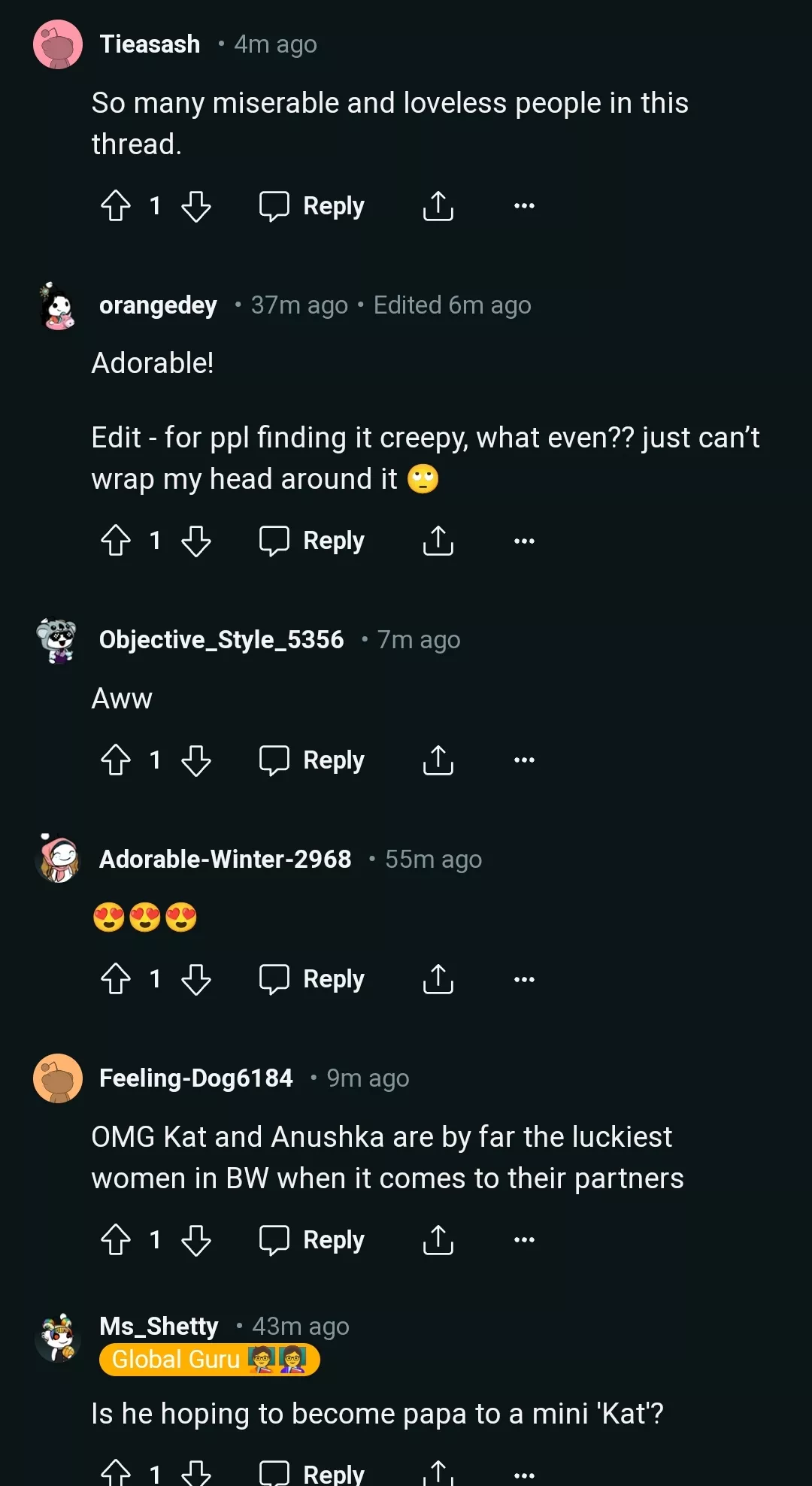Share orangedey's comment

[x=438, y=541]
